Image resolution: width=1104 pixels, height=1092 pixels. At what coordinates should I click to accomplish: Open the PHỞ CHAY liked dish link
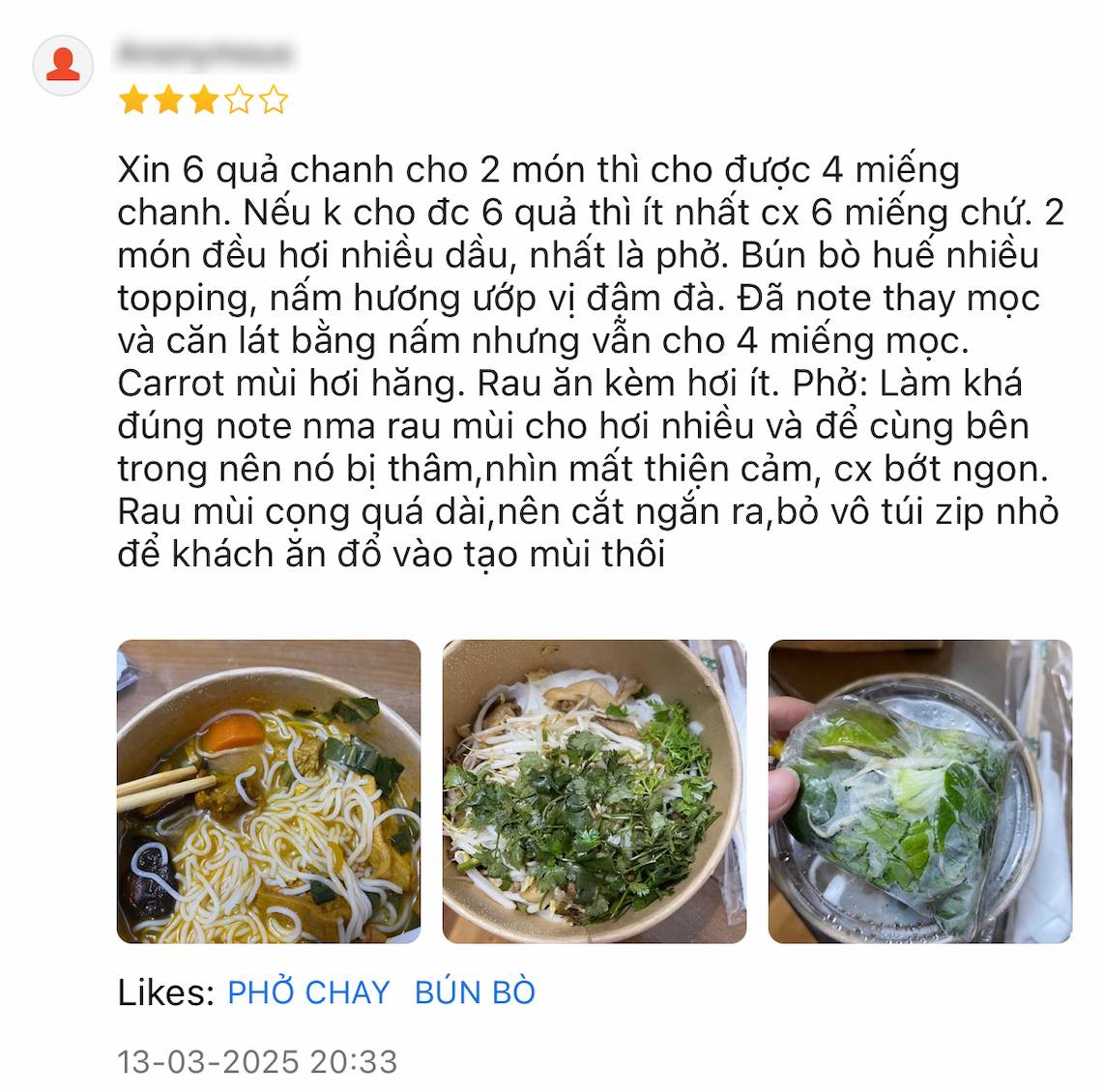tap(308, 992)
